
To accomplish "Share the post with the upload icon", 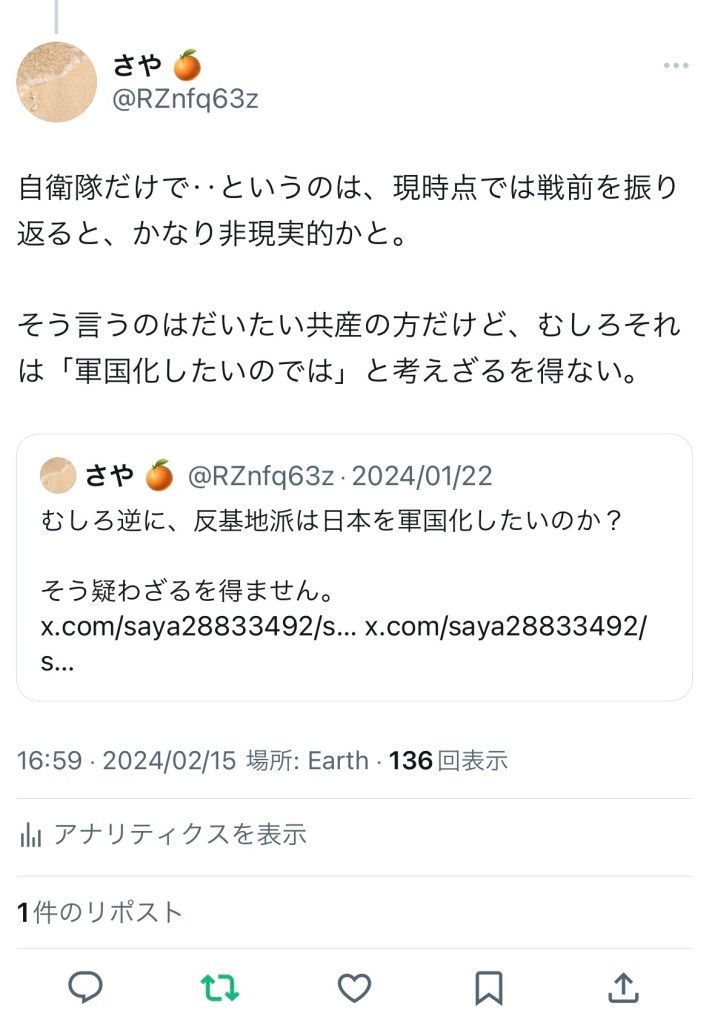I will 623,988.
